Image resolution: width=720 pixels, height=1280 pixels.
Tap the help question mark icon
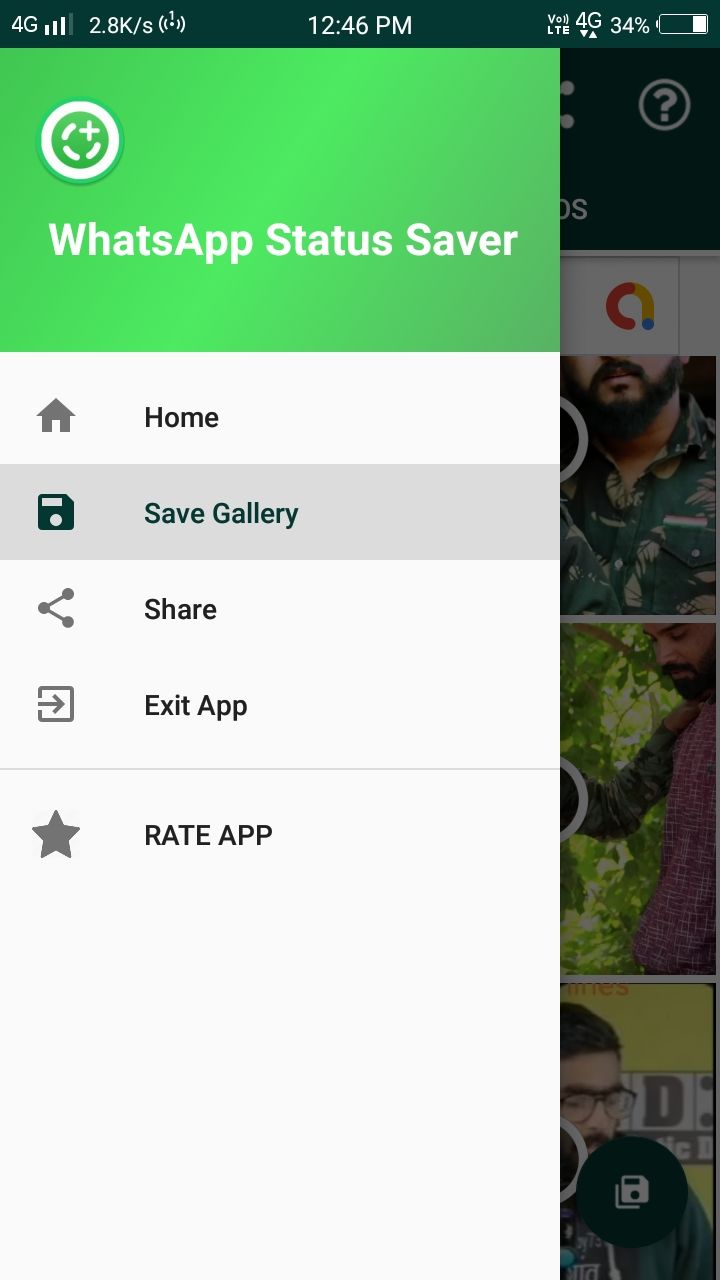[664, 104]
